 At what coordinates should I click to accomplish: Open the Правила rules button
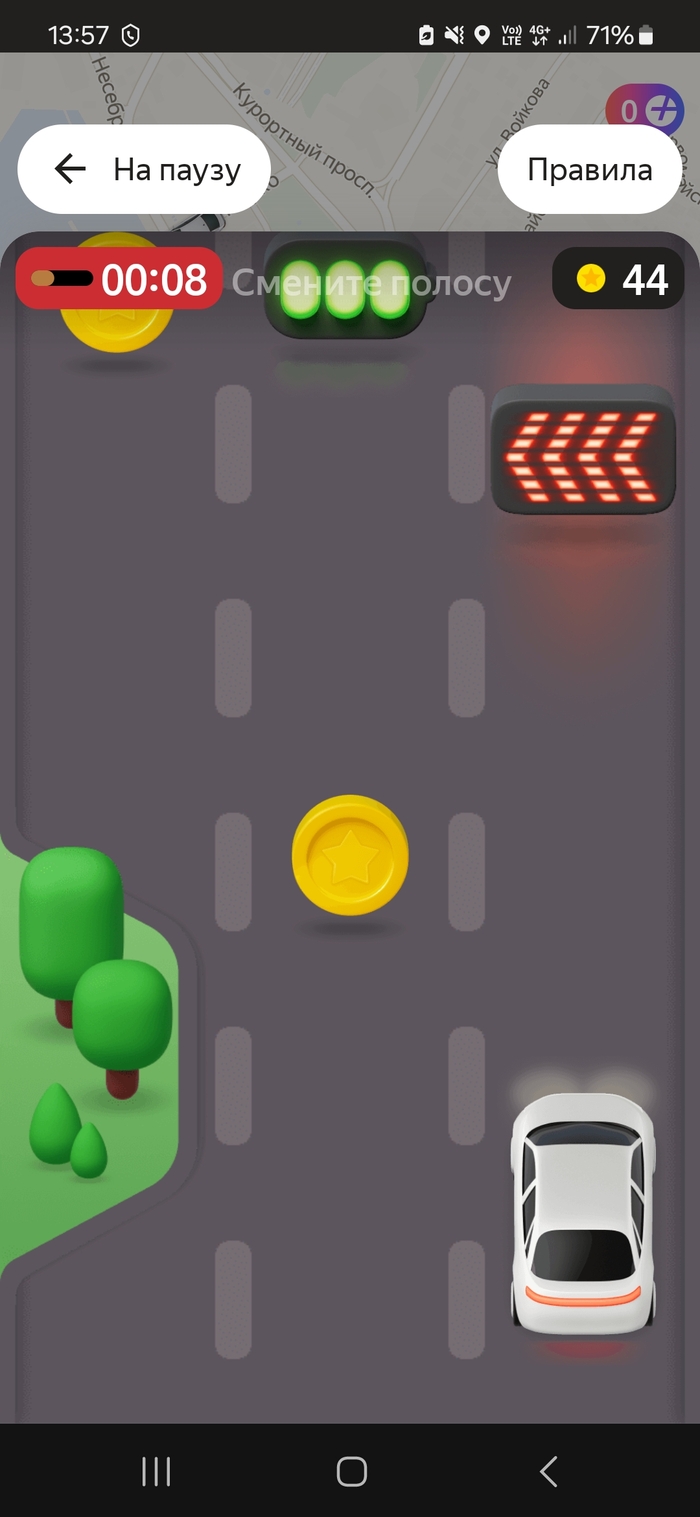(x=589, y=169)
